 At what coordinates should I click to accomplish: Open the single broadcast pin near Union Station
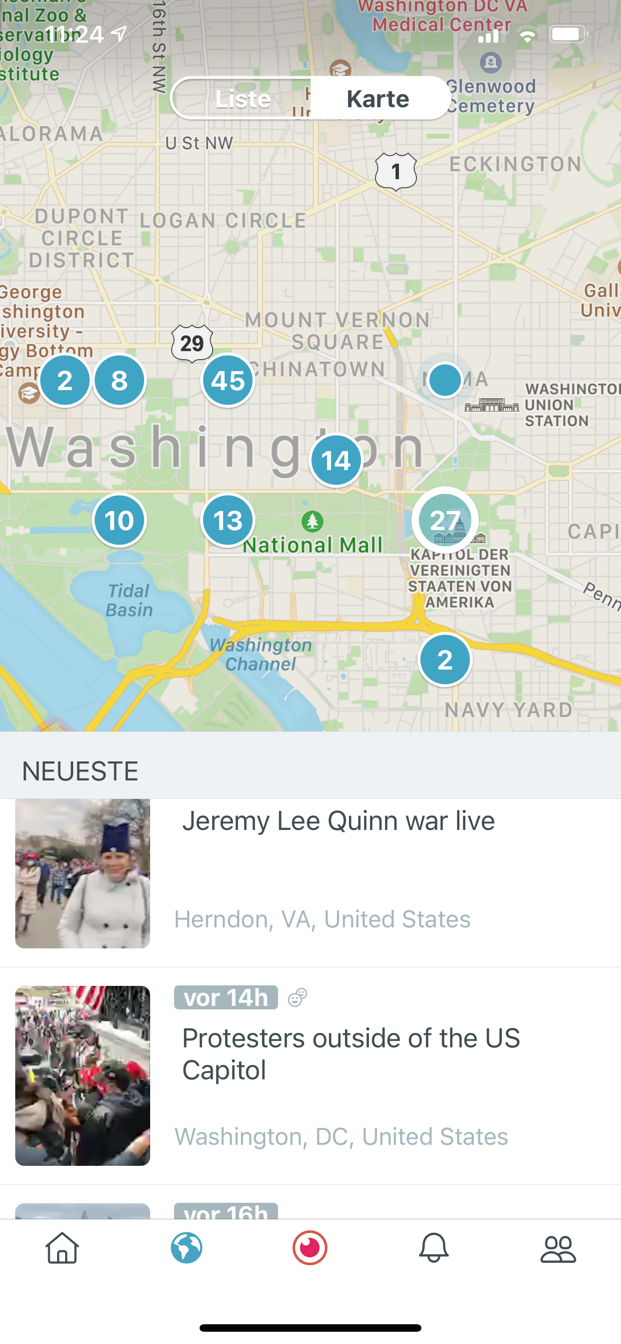pyautogui.click(x=445, y=380)
